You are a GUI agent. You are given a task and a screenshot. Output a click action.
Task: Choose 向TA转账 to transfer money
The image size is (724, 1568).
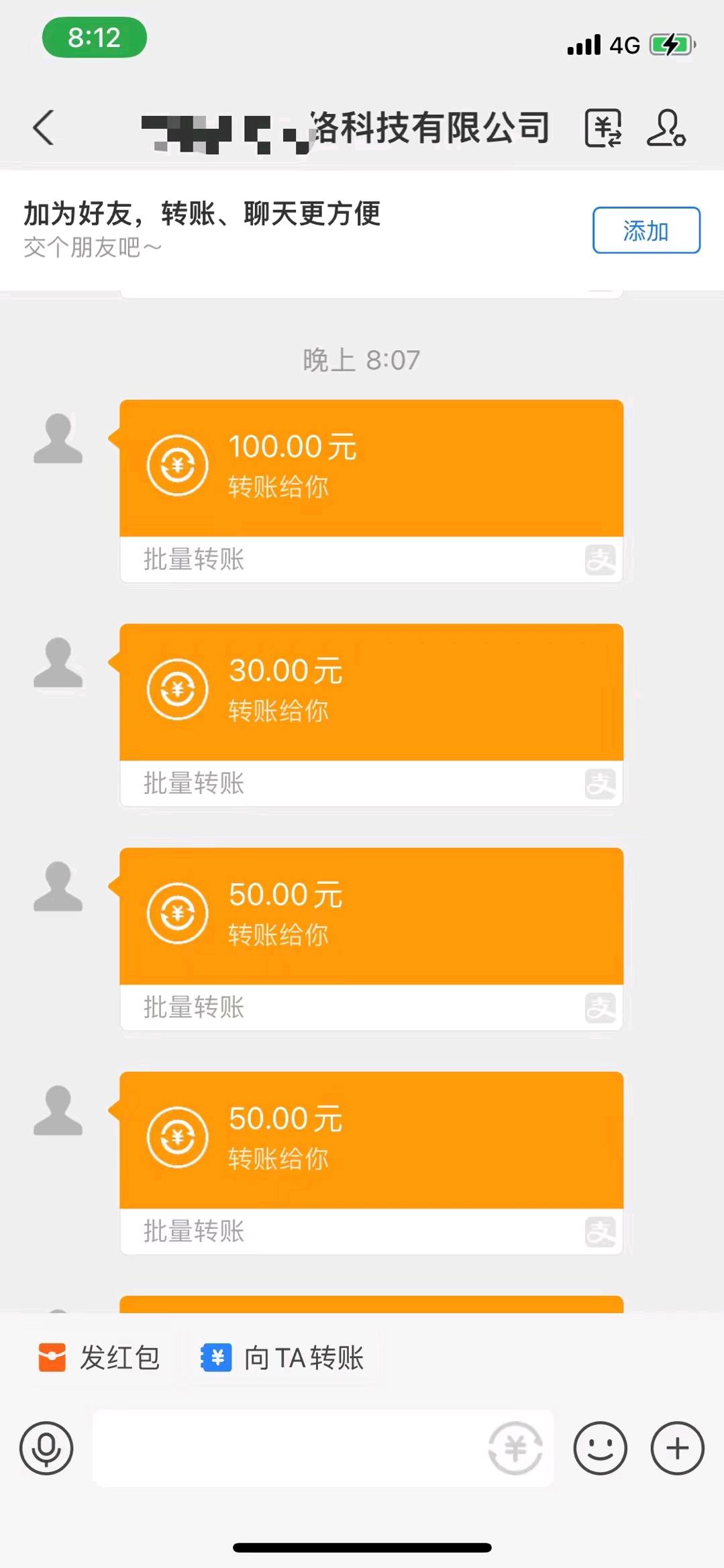[x=282, y=1358]
